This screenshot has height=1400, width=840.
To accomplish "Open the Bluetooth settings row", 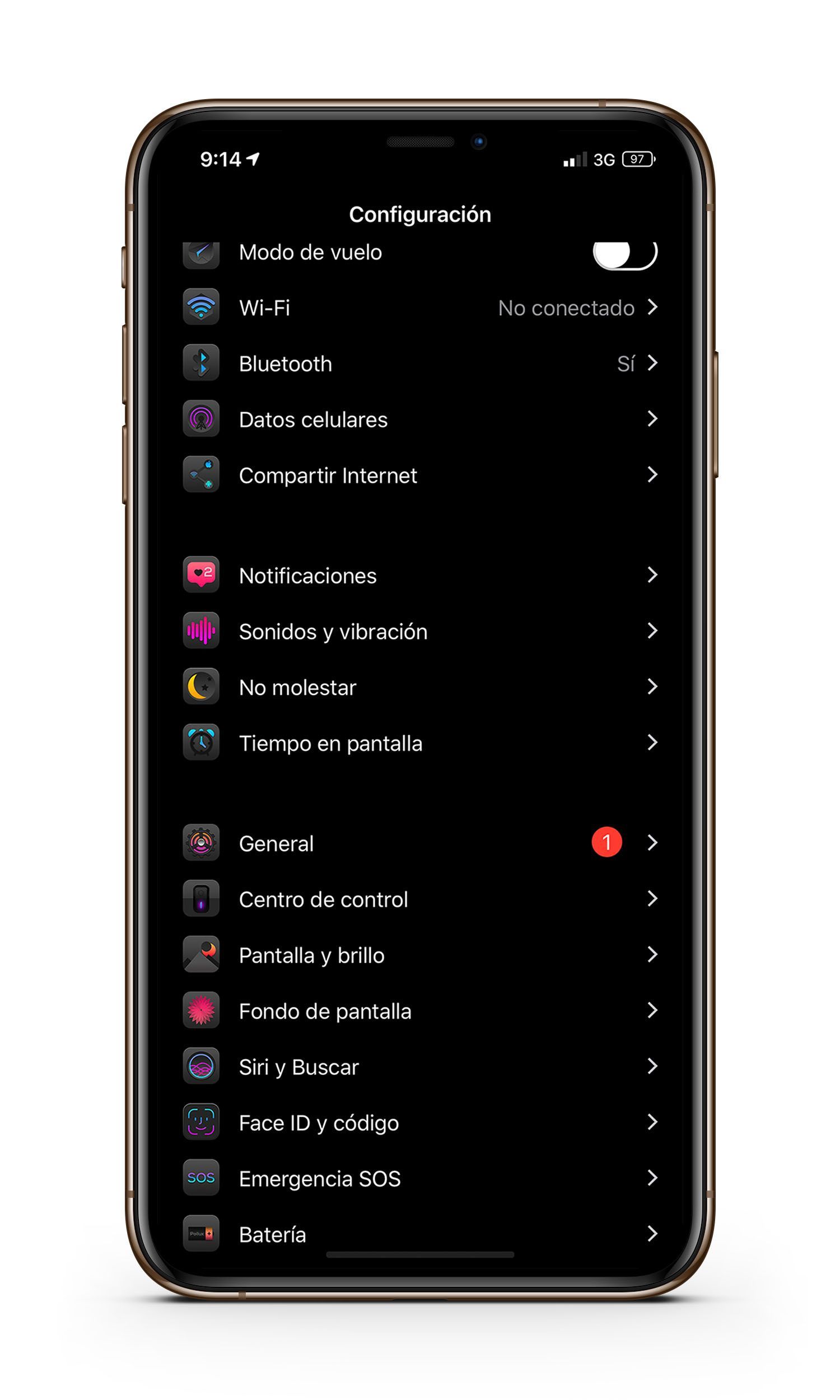I will pos(420,363).
